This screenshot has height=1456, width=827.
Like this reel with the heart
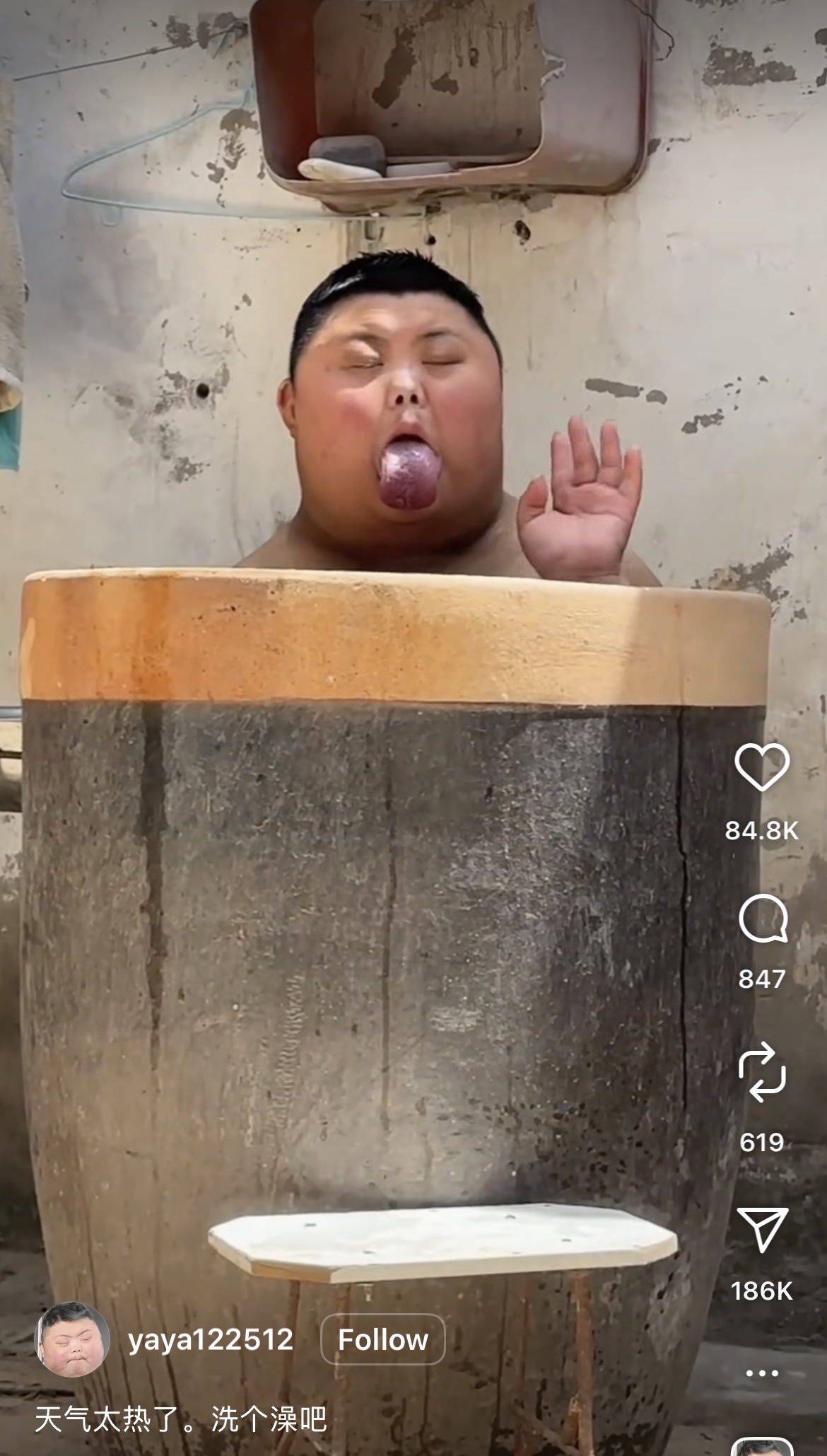coord(761,767)
